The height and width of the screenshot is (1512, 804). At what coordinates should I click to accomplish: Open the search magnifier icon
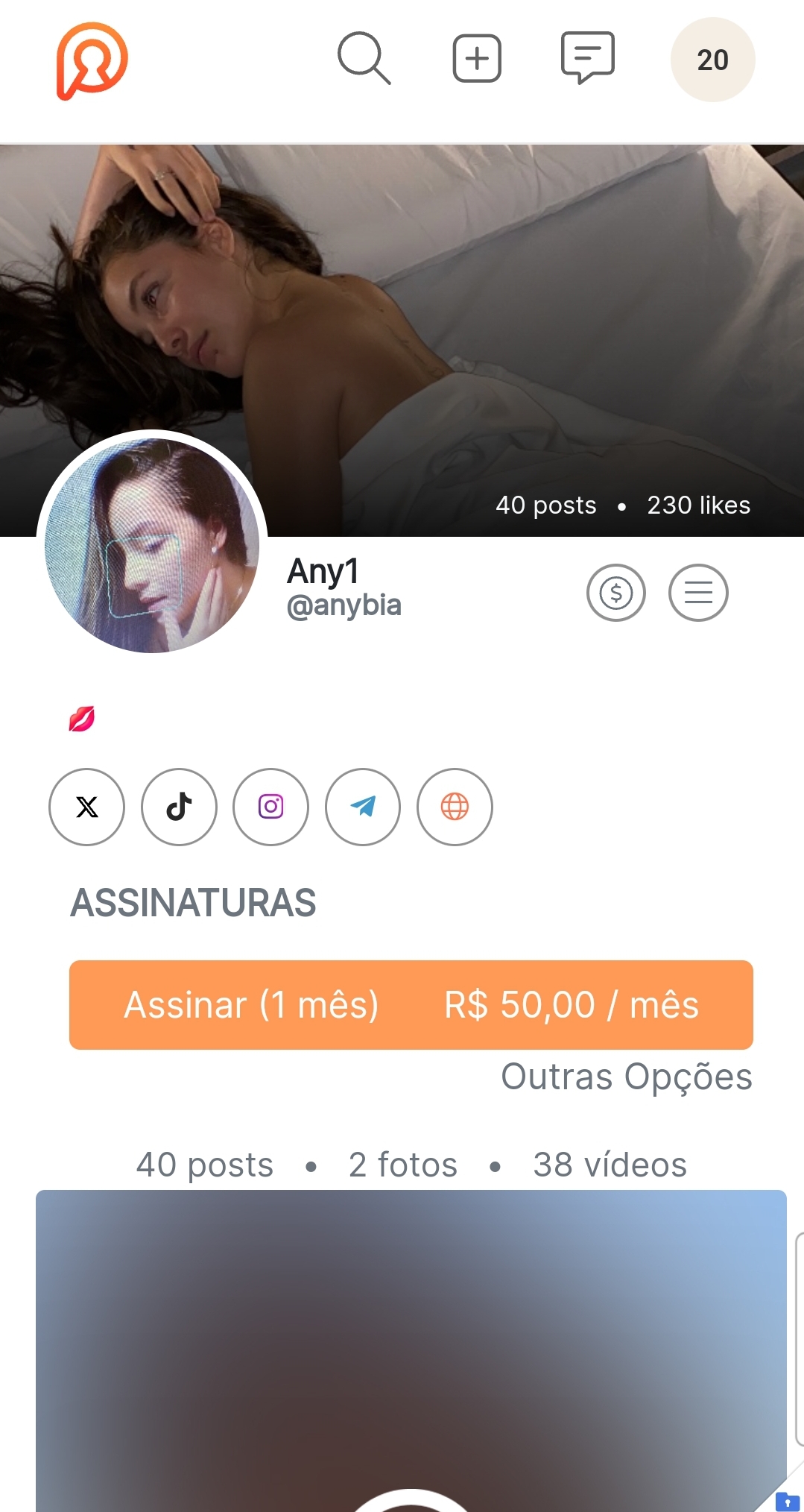click(x=364, y=58)
